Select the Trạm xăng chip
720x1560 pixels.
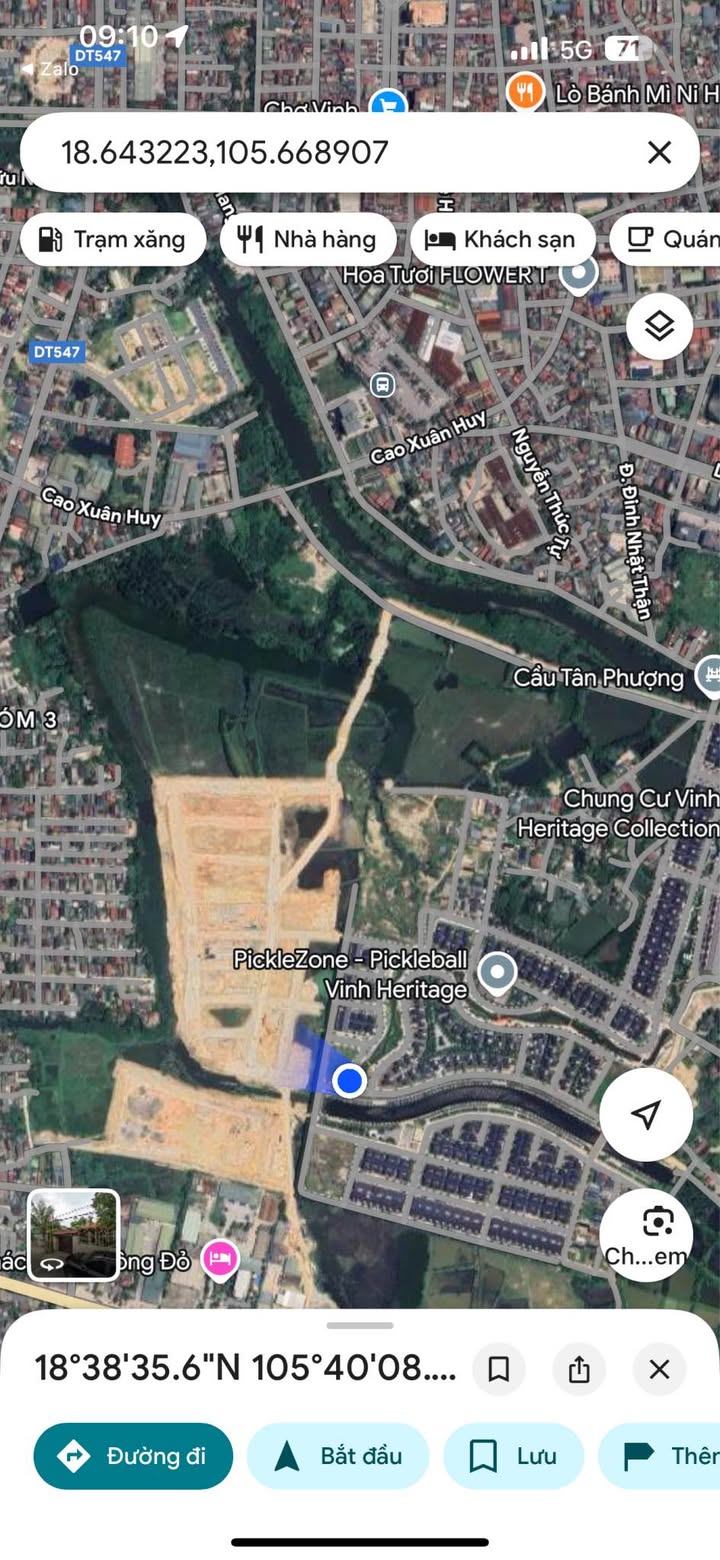(x=113, y=240)
